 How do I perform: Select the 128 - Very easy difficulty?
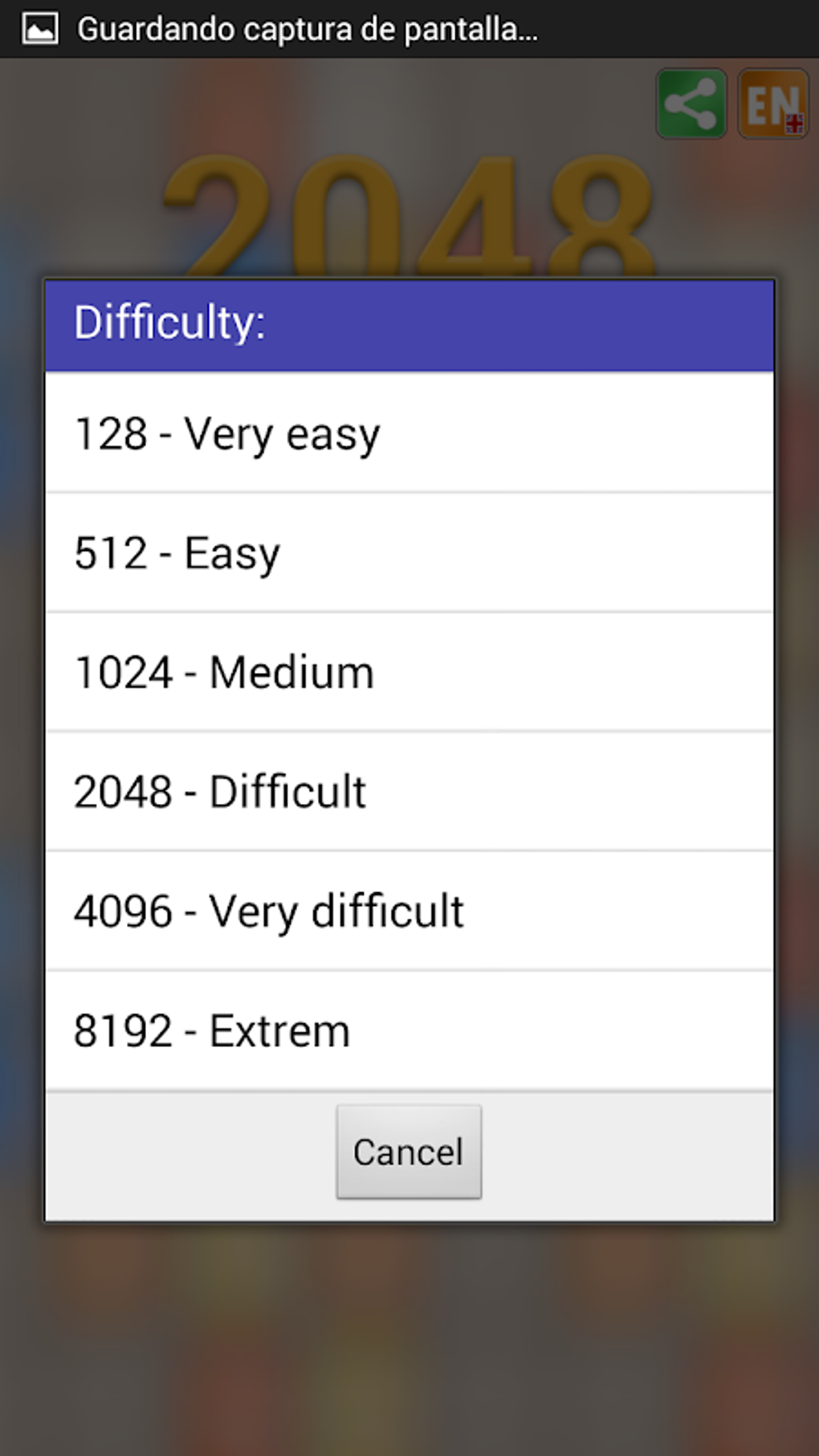pos(409,433)
